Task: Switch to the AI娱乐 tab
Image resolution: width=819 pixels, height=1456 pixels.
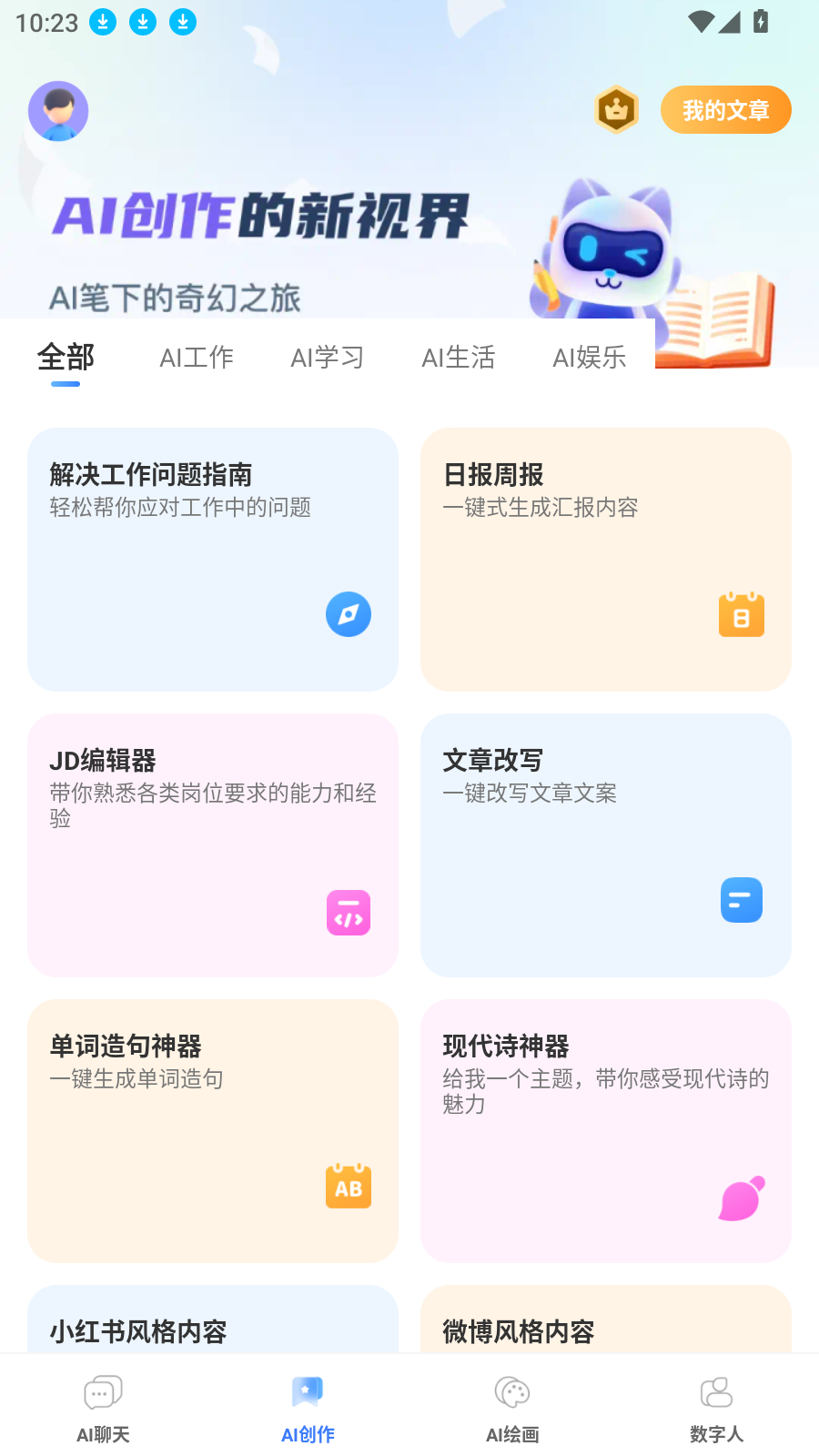Action: pos(589,358)
